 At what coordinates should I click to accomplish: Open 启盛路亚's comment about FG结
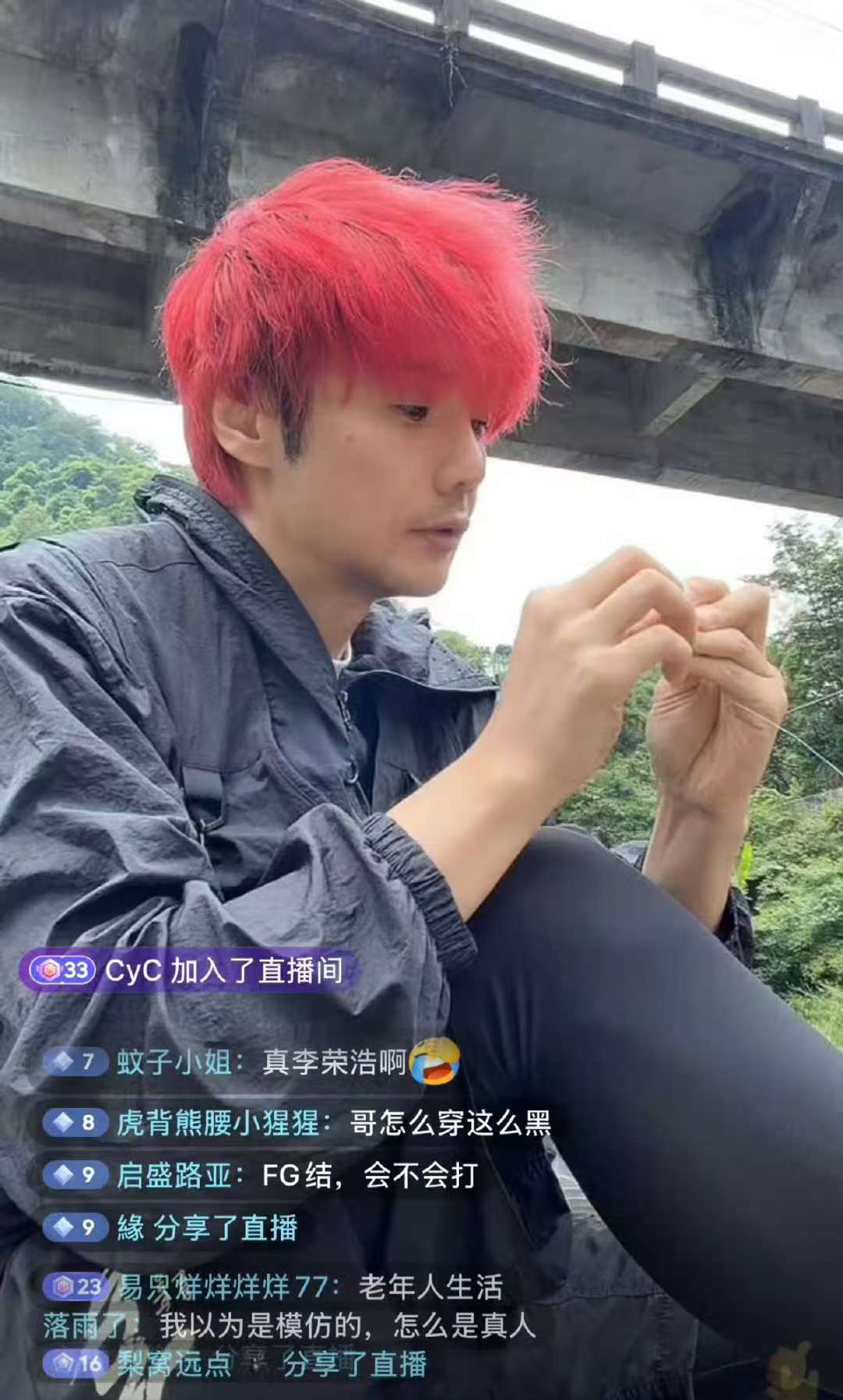click(261, 1175)
